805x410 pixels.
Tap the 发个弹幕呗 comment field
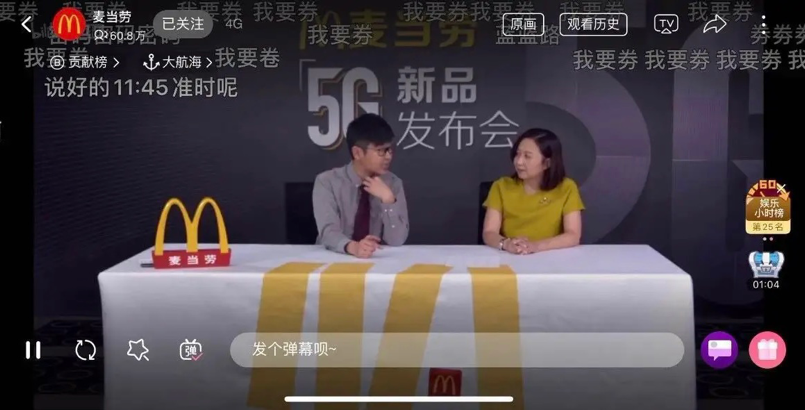point(456,350)
